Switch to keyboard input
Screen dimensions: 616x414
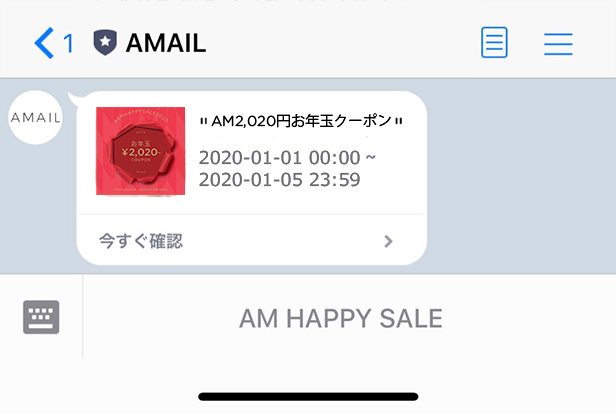click(41, 317)
